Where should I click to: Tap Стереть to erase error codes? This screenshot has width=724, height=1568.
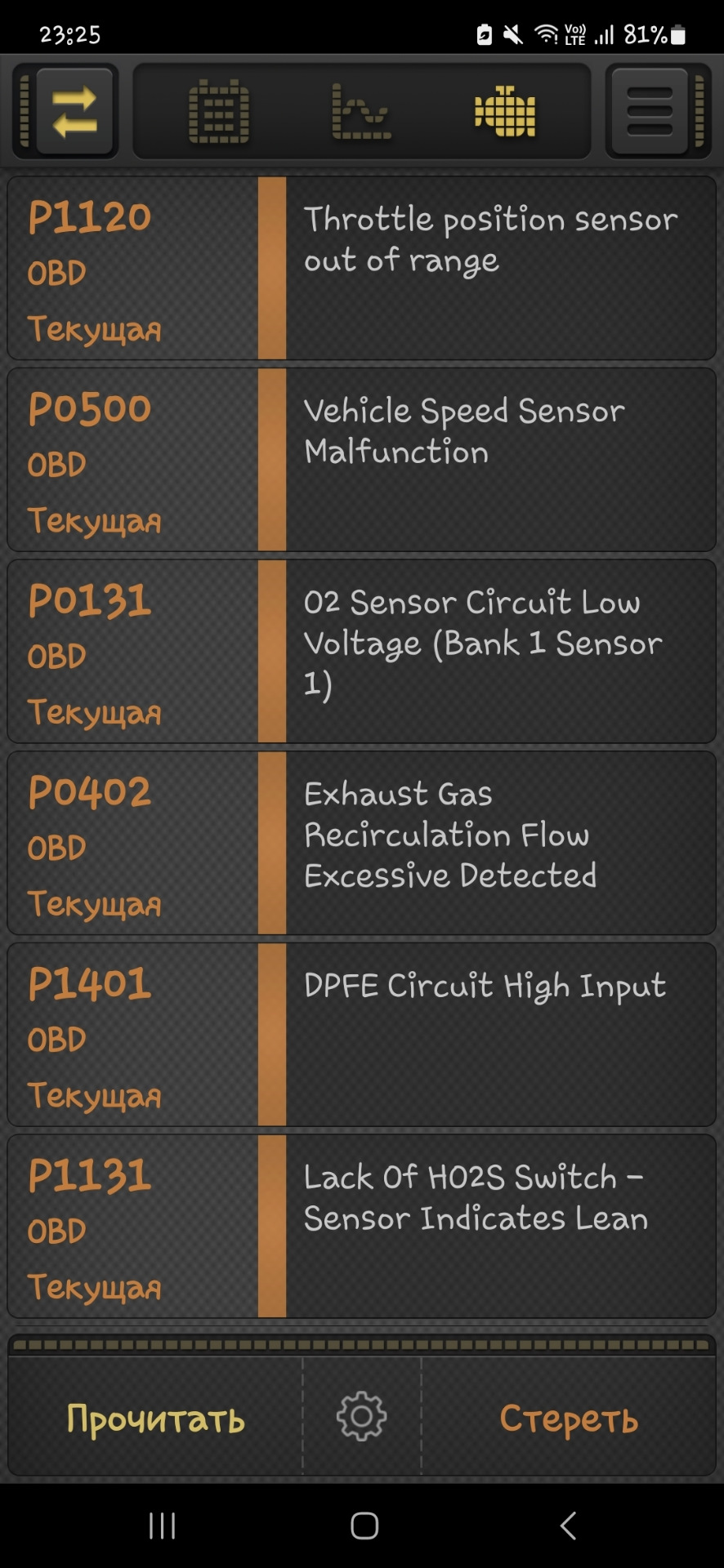tap(569, 1419)
